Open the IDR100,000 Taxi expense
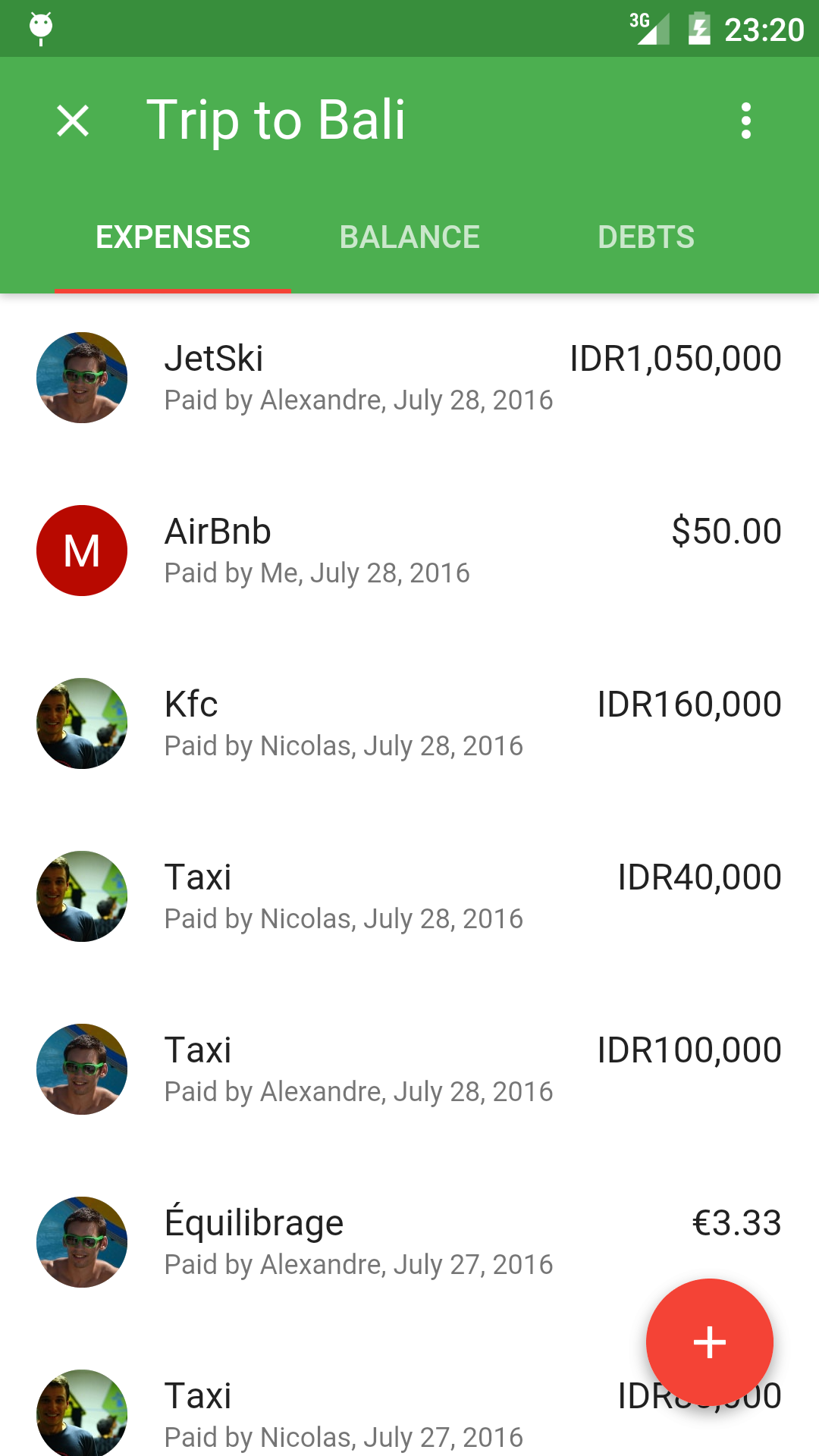This screenshot has height=1456, width=819. click(x=409, y=1069)
